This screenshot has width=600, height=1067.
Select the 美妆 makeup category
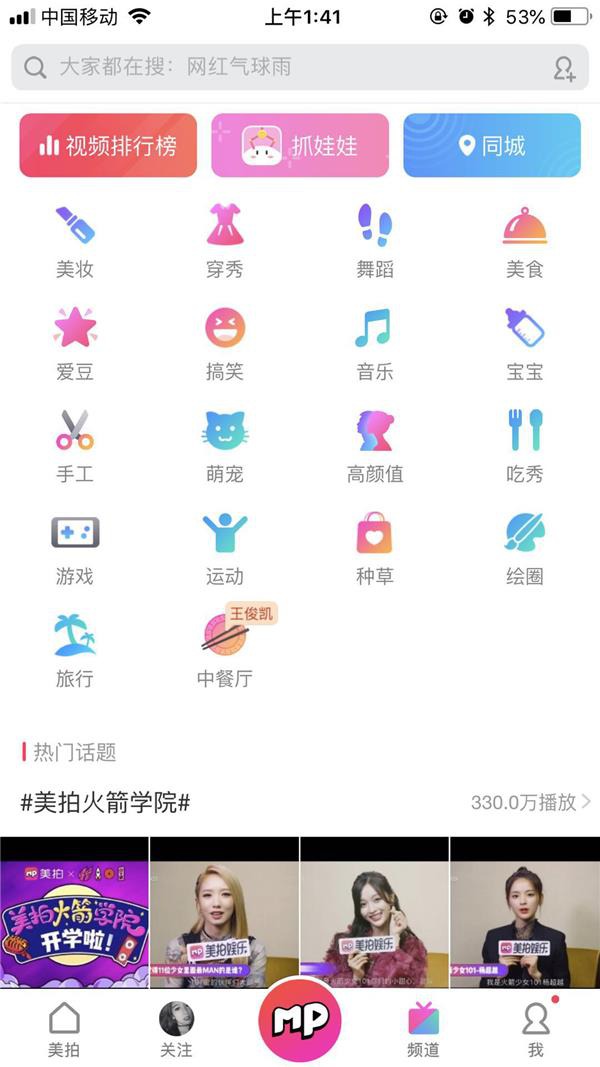[x=75, y=241]
